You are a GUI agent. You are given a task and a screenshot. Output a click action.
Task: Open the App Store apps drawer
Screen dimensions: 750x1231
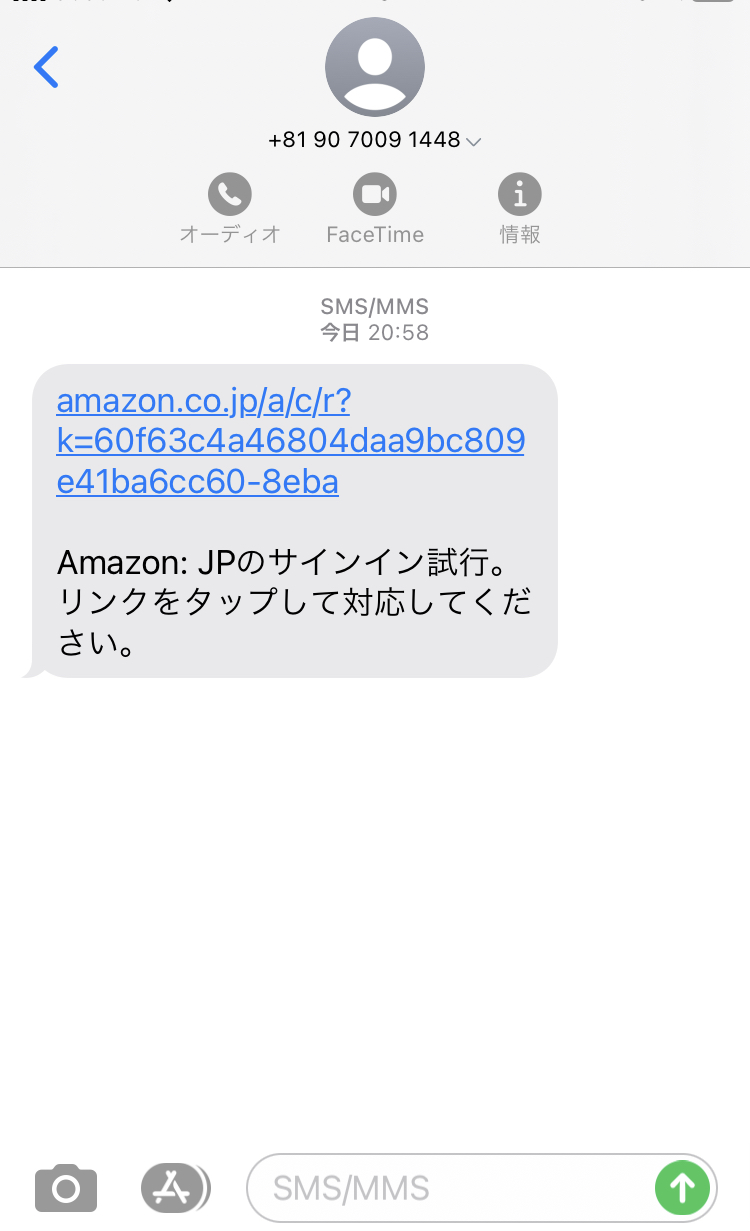point(175,1187)
